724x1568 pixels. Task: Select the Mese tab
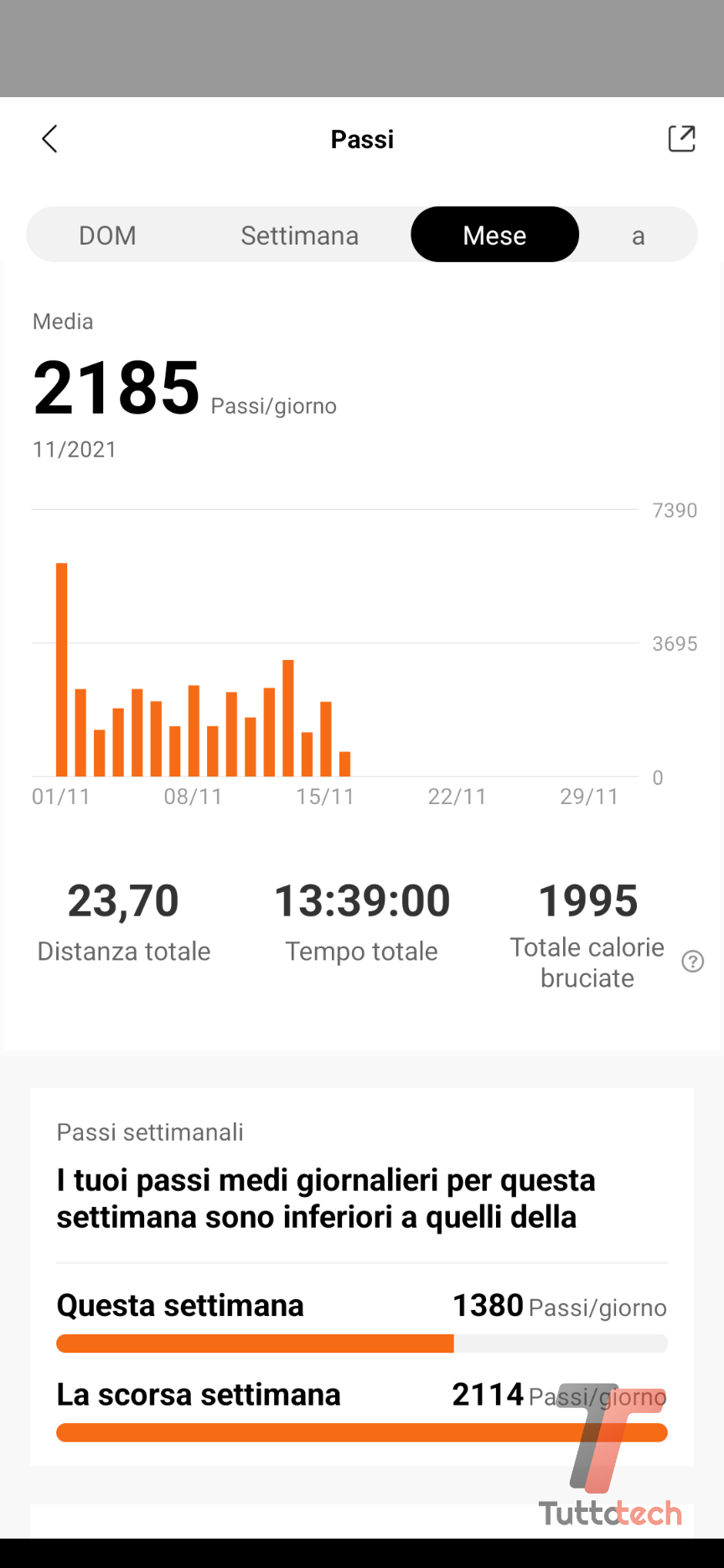click(494, 235)
